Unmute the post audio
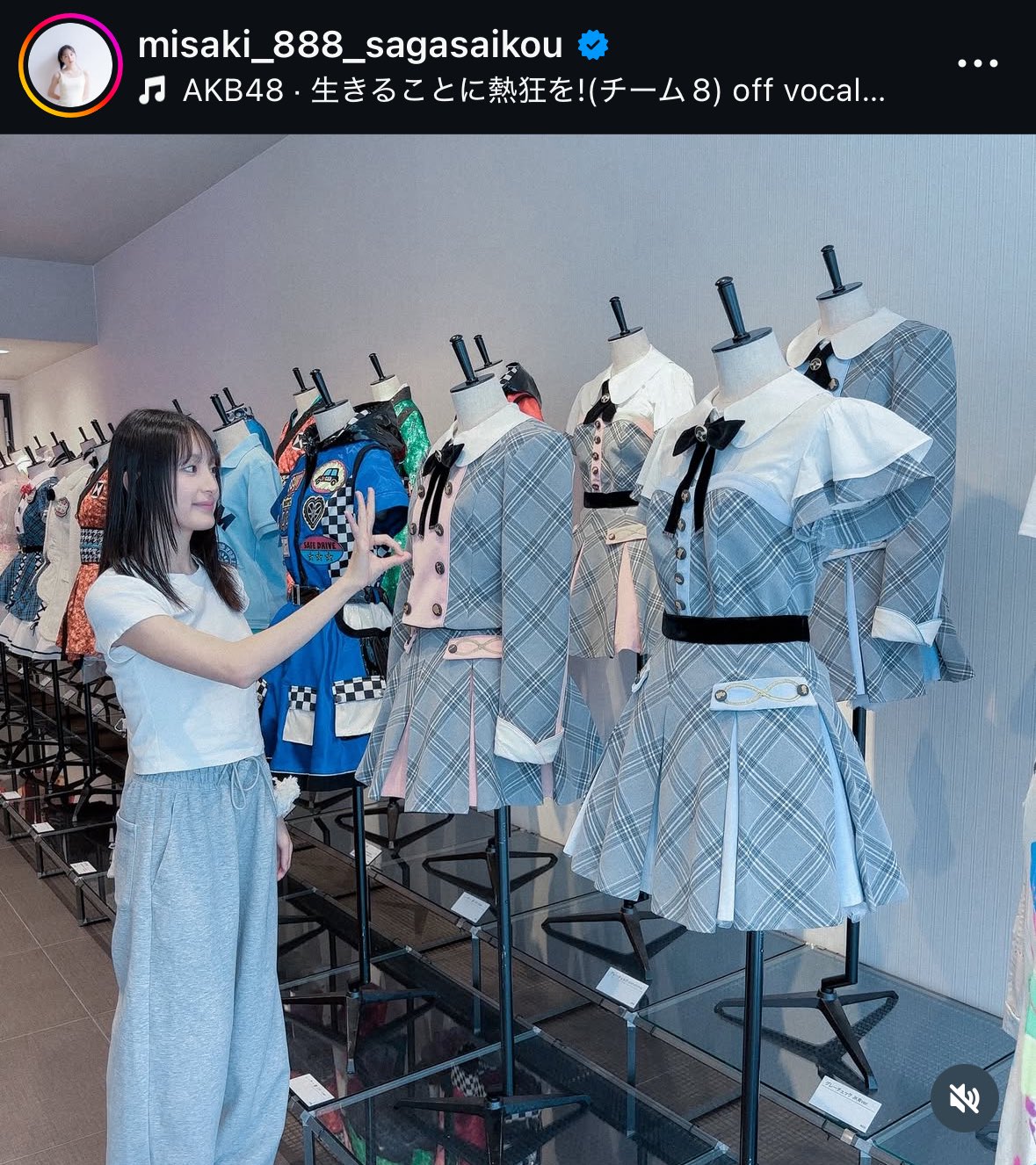 [x=964, y=1097]
